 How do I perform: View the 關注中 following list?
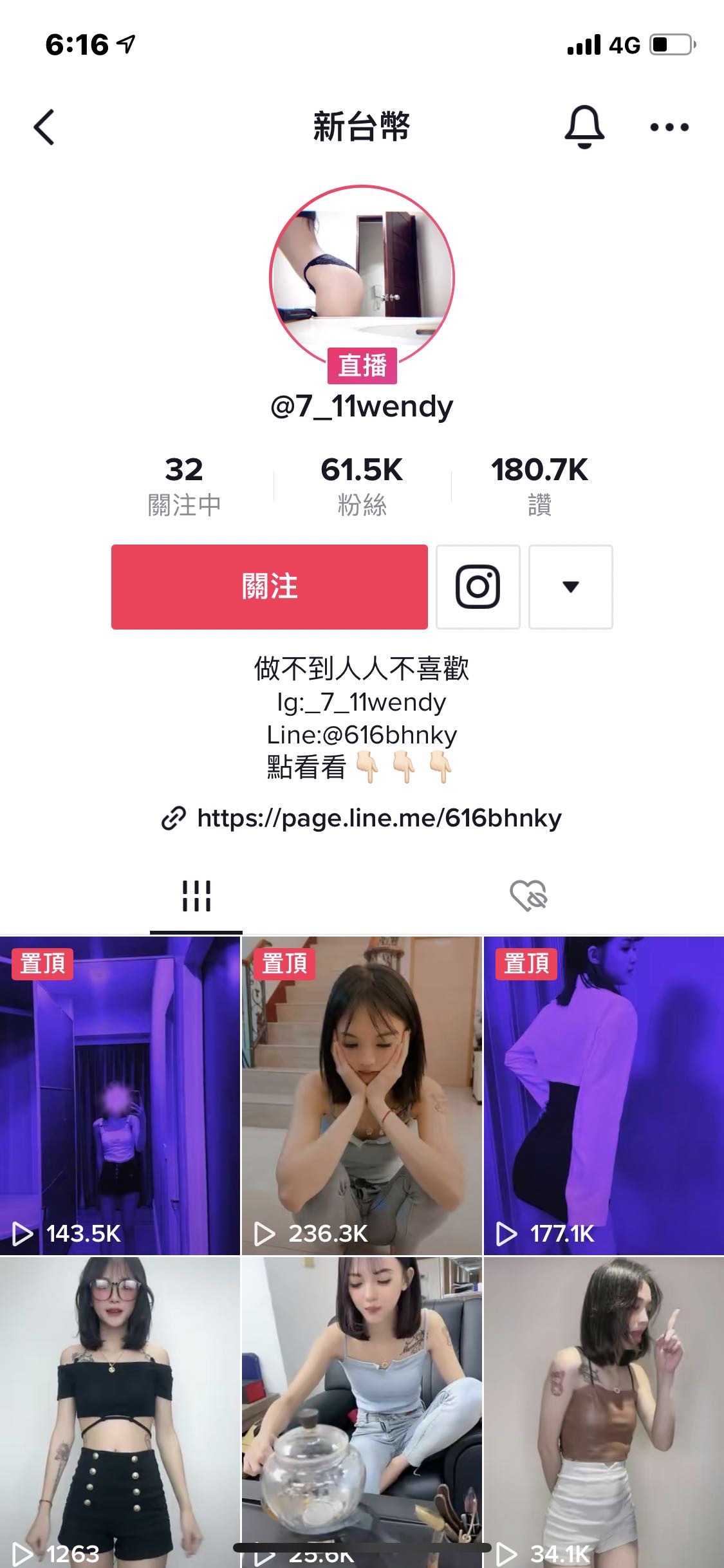tap(184, 486)
